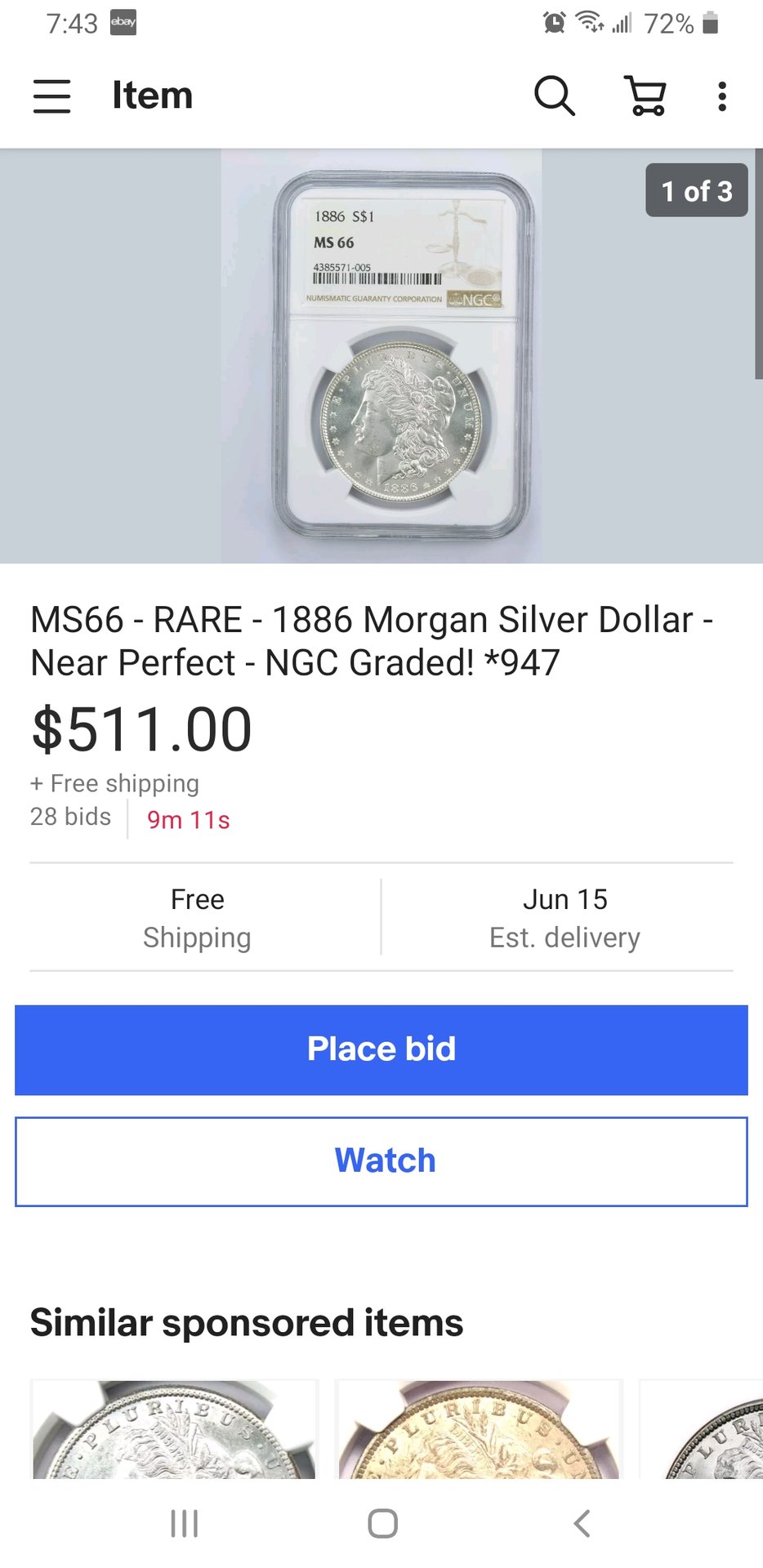Open the first similar sponsored coin
Image resolution: width=763 pixels, height=1568 pixels.
174,1429
